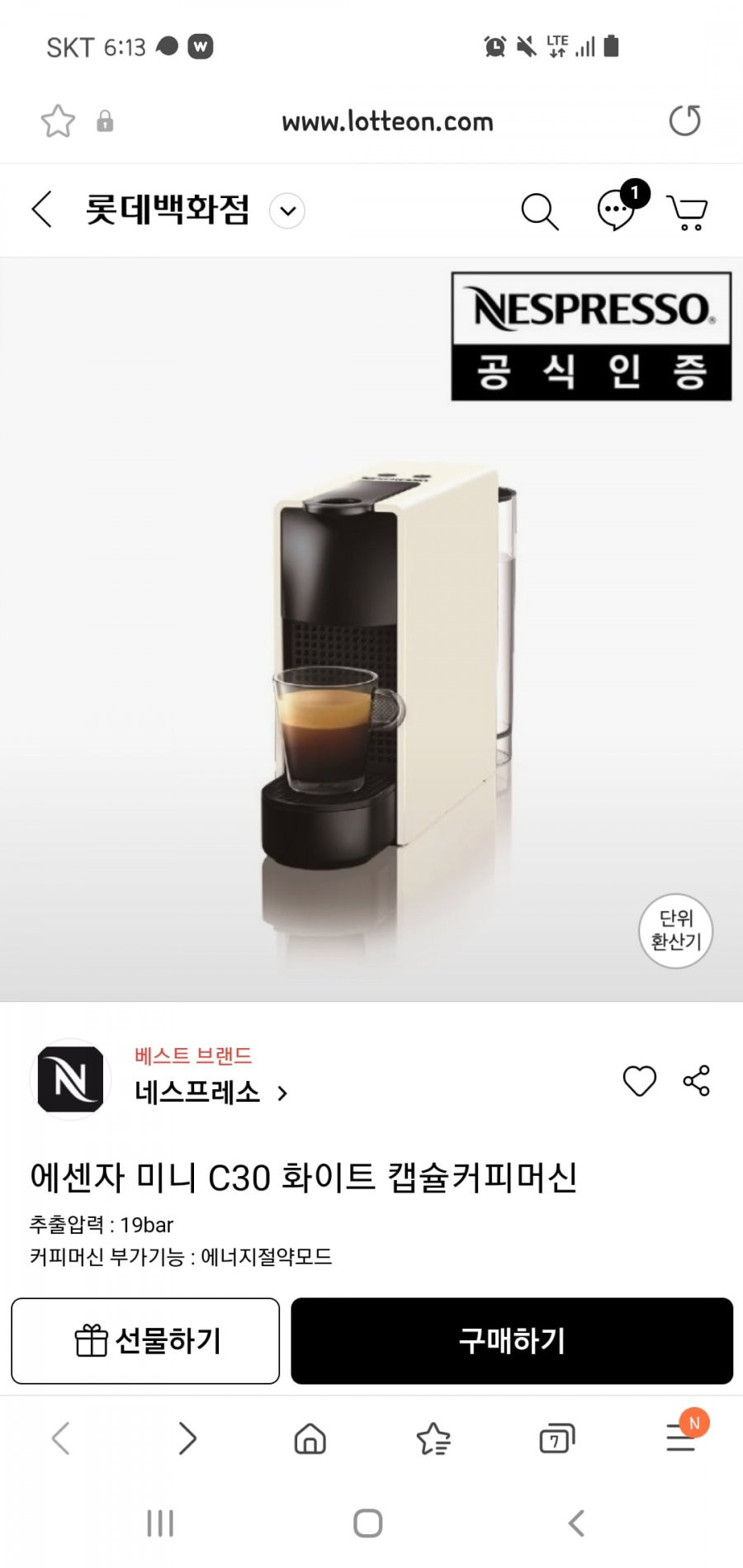The height and width of the screenshot is (1568, 743).
Task: Open the search magnifier
Action: point(540,211)
